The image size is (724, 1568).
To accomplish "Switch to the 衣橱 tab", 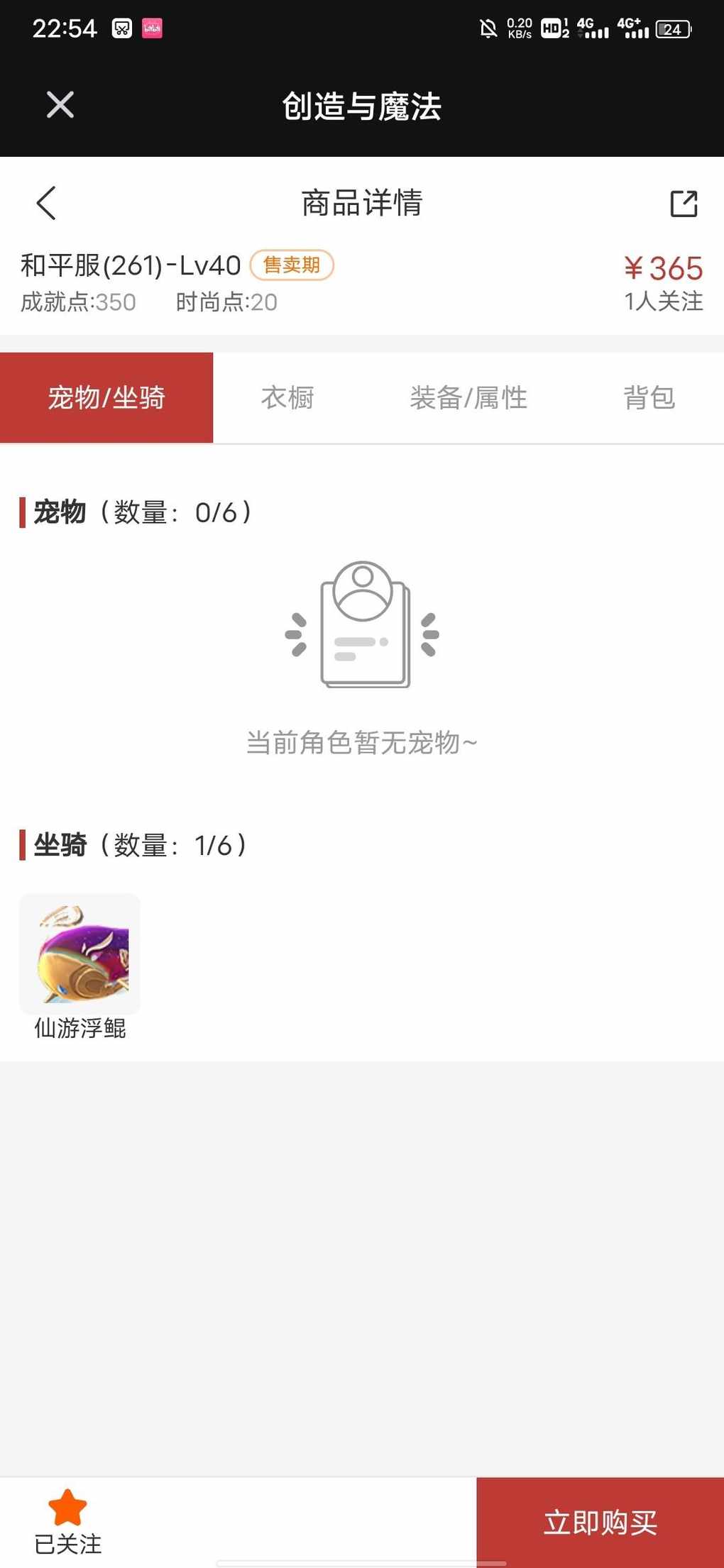I will 287,397.
